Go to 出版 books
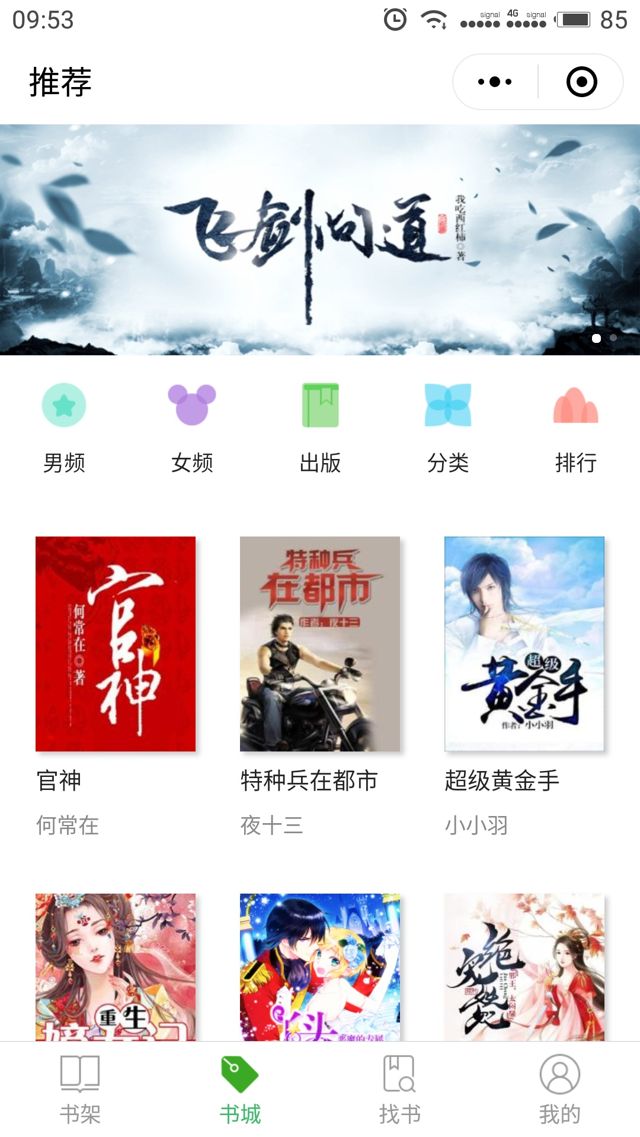Image resolution: width=640 pixels, height=1137 pixels. click(320, 428)
